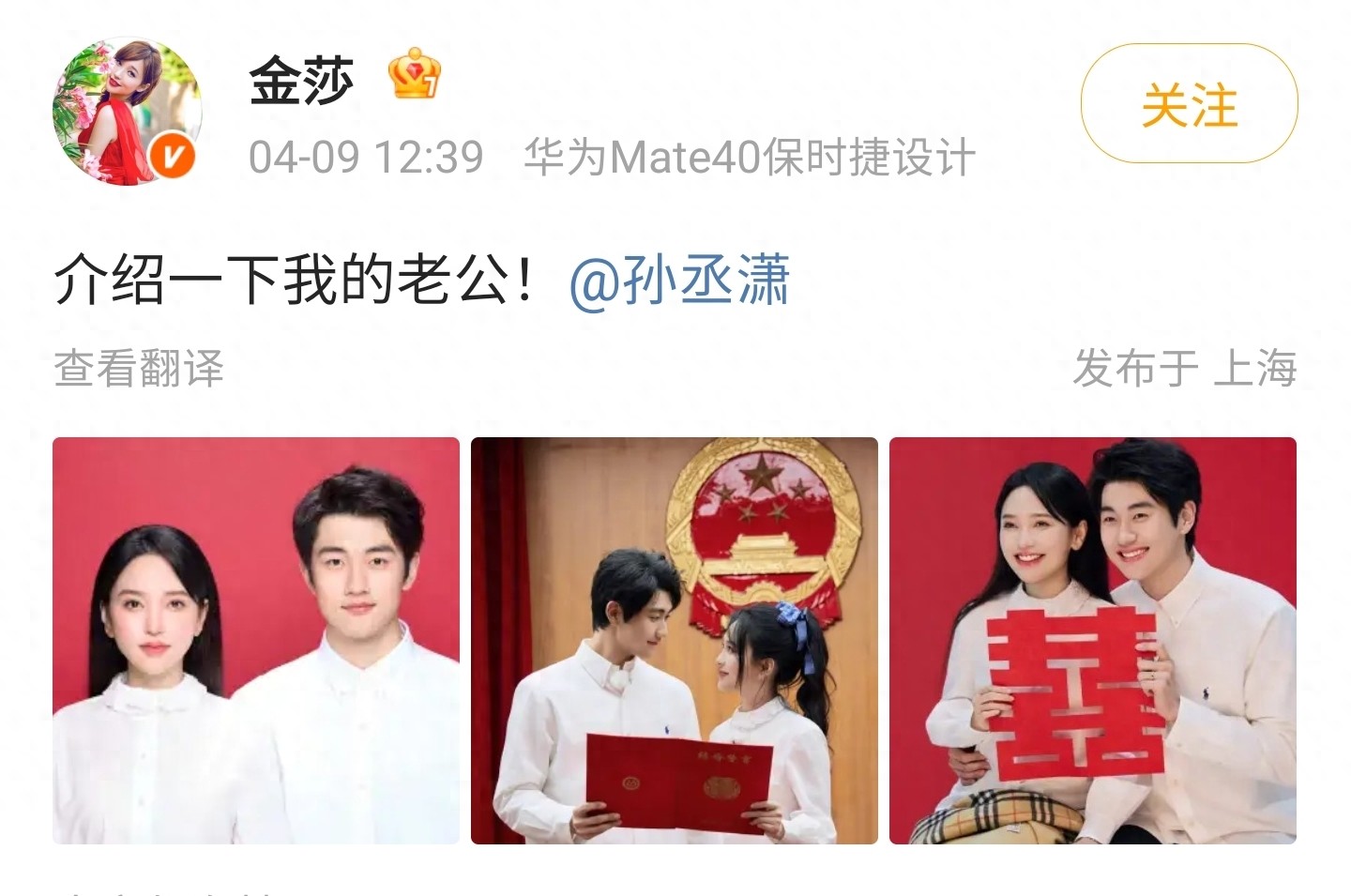
Task: Open the third photo with the red 囍 cutout
Action: (1092, 640)
